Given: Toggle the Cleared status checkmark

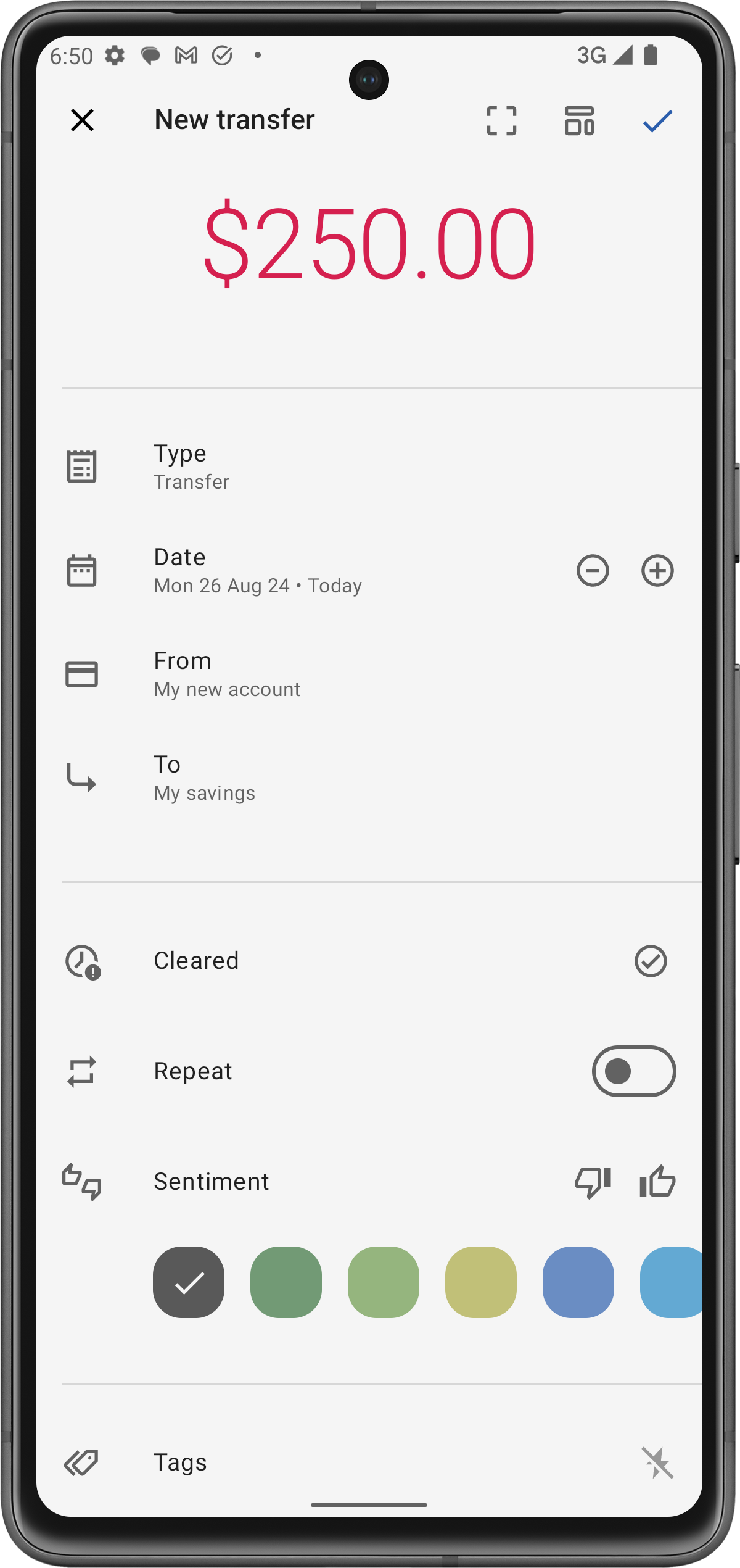Looking at the screenshot, I should pyautogui.click(x=651, y=961).
